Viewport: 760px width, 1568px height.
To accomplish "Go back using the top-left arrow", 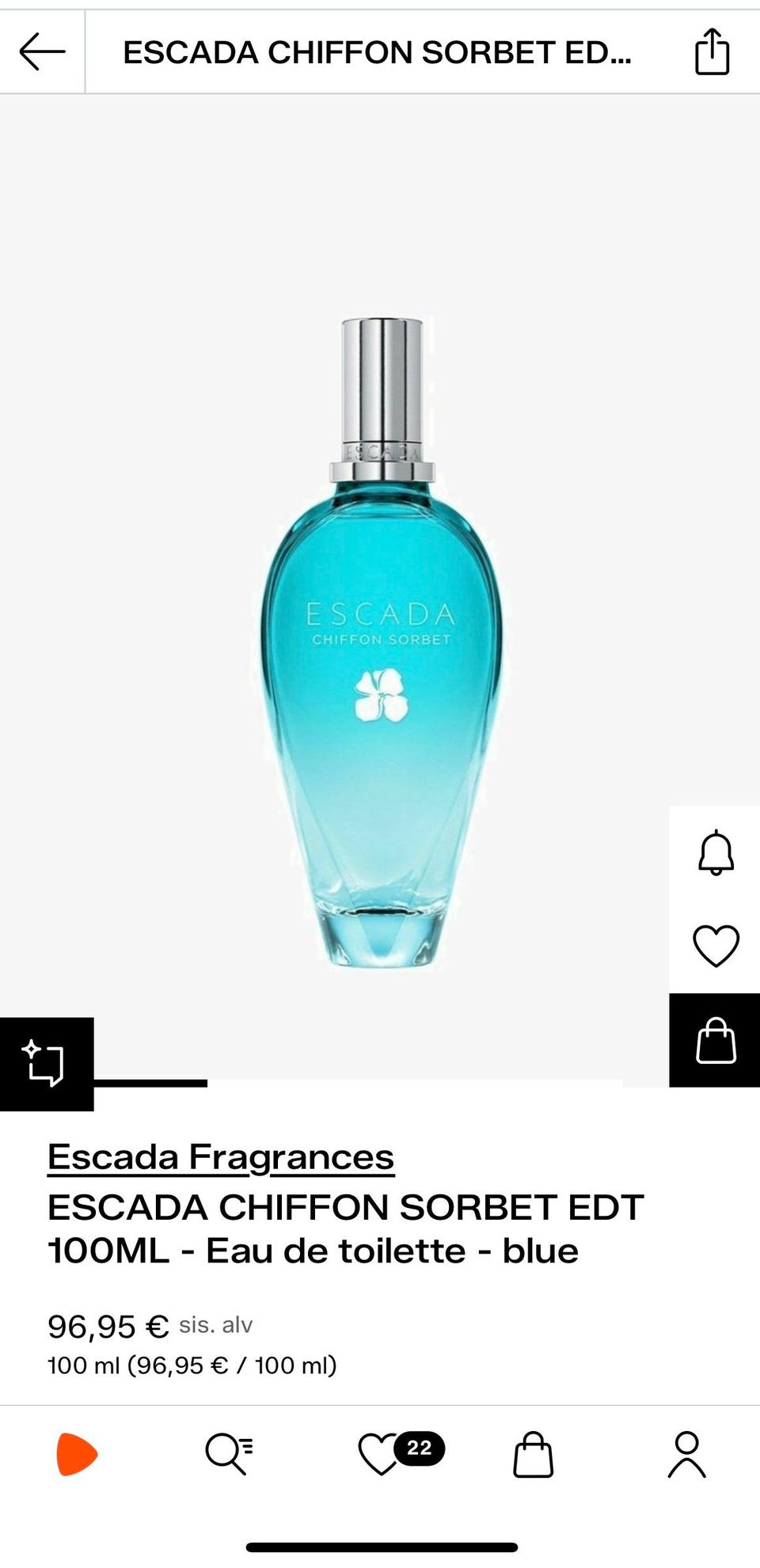I will [42, 52].
